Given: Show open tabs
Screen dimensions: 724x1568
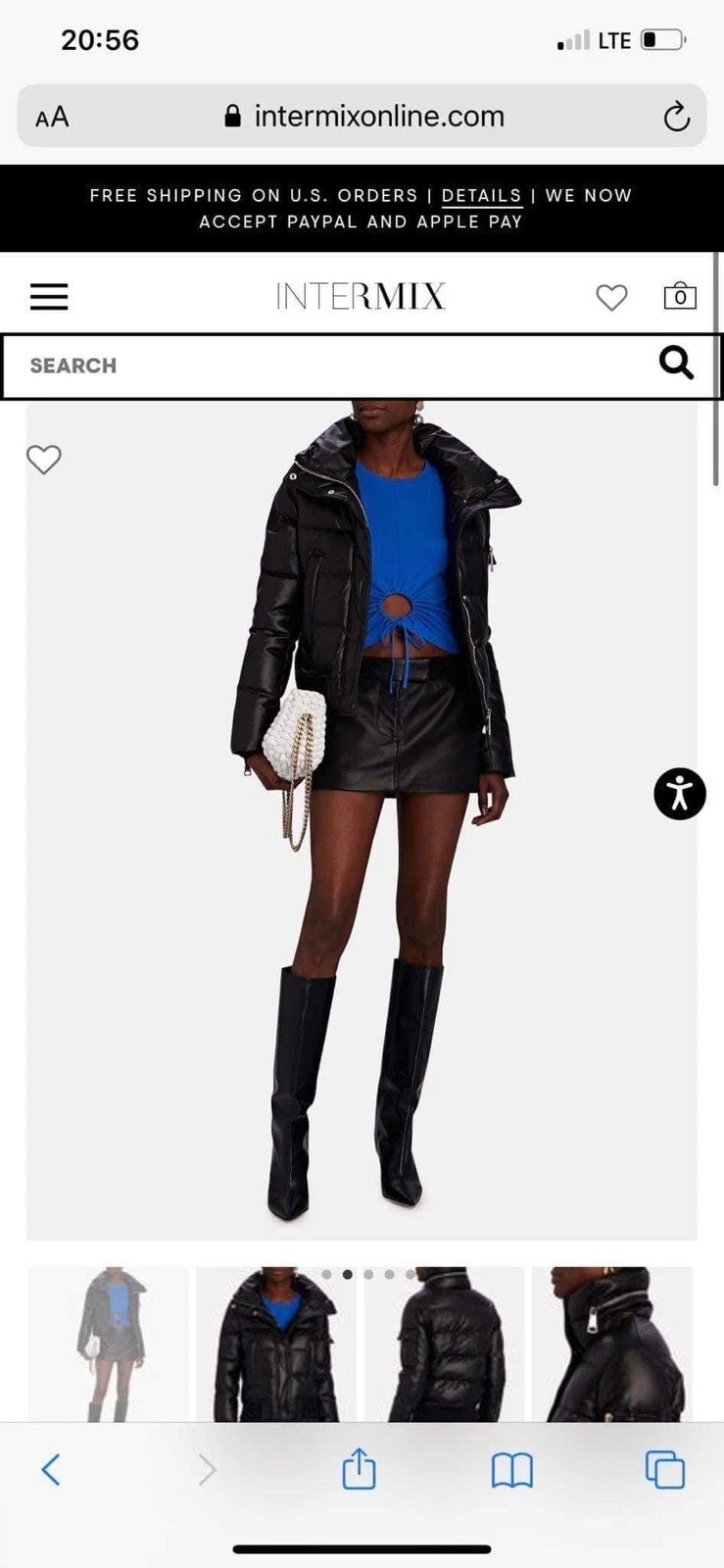Looking at the screenshot, I should [x=664, y=1469].
